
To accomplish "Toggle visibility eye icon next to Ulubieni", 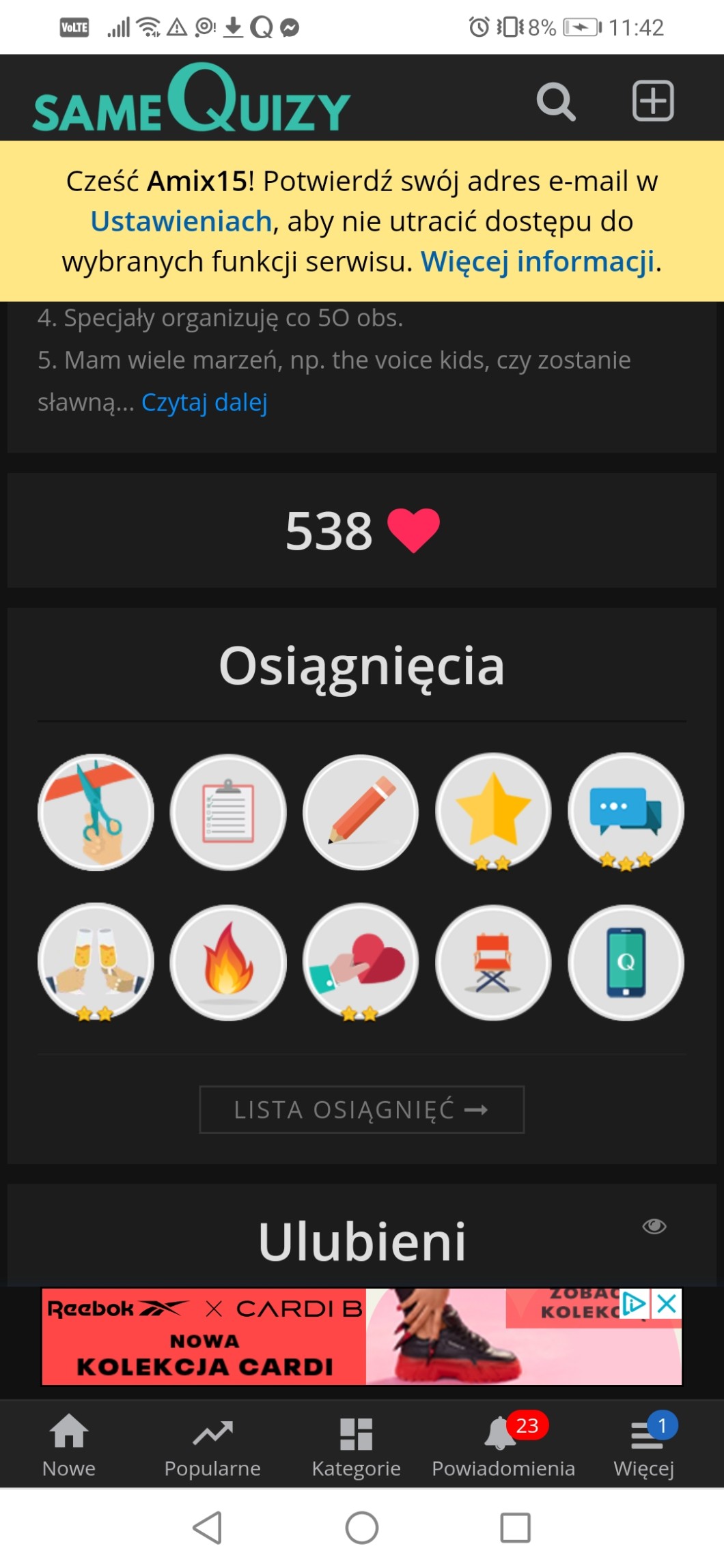I will pyautogui.click(x=654, y=1227).
